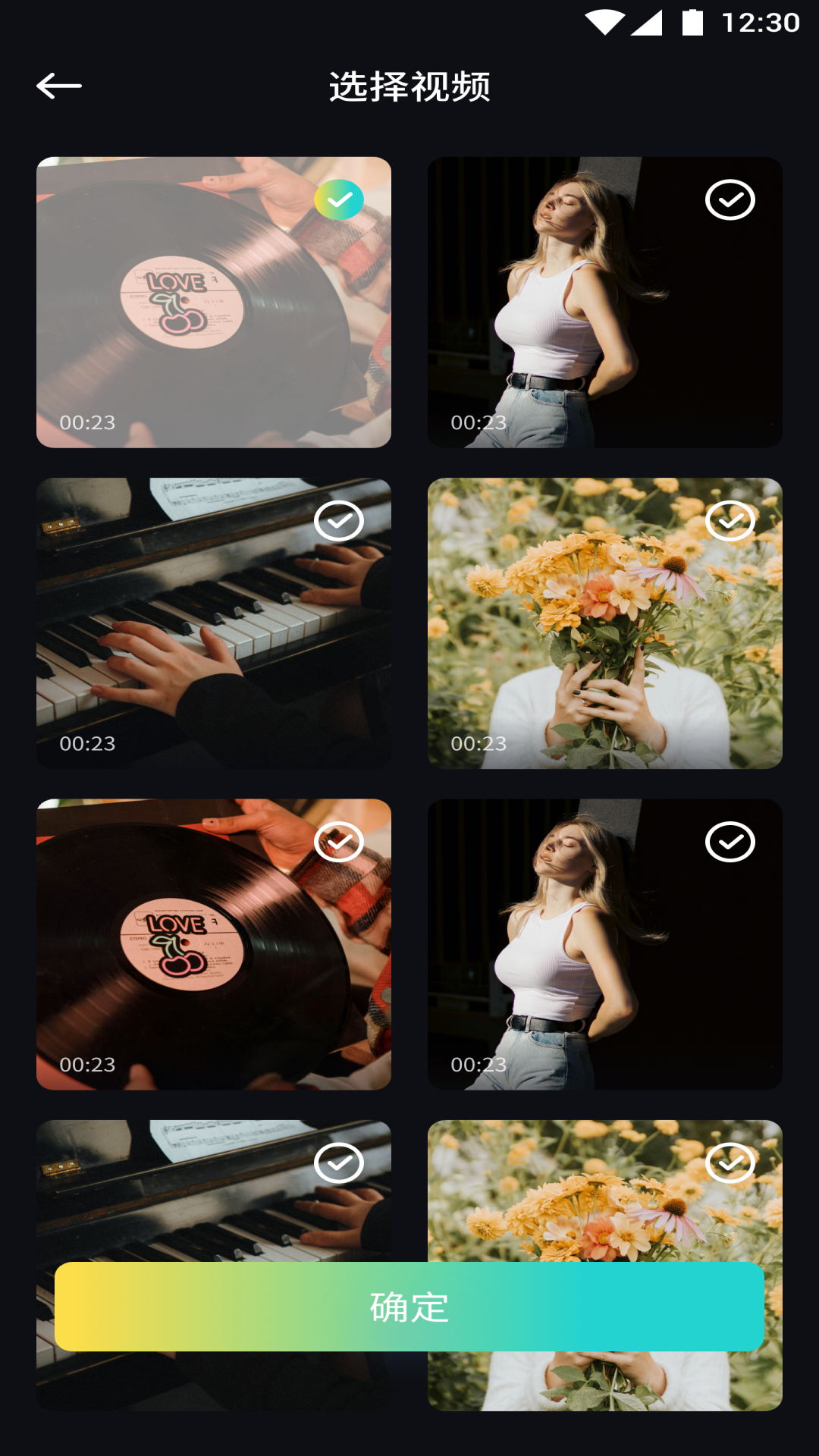Select the first piano video checkmark
This screenshot has height=1456, width=819.
coord(339,521)
